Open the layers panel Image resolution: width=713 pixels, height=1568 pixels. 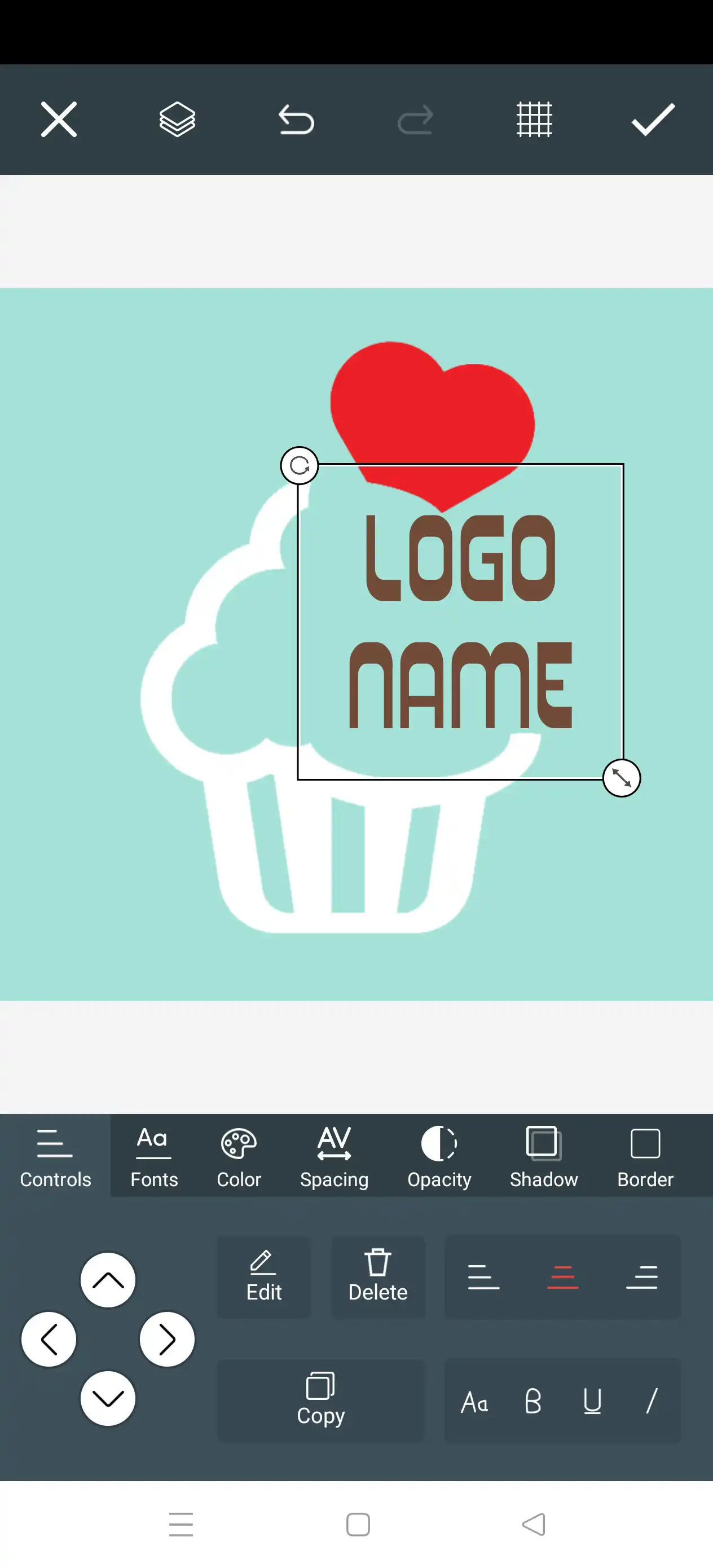tap(177, 120)
